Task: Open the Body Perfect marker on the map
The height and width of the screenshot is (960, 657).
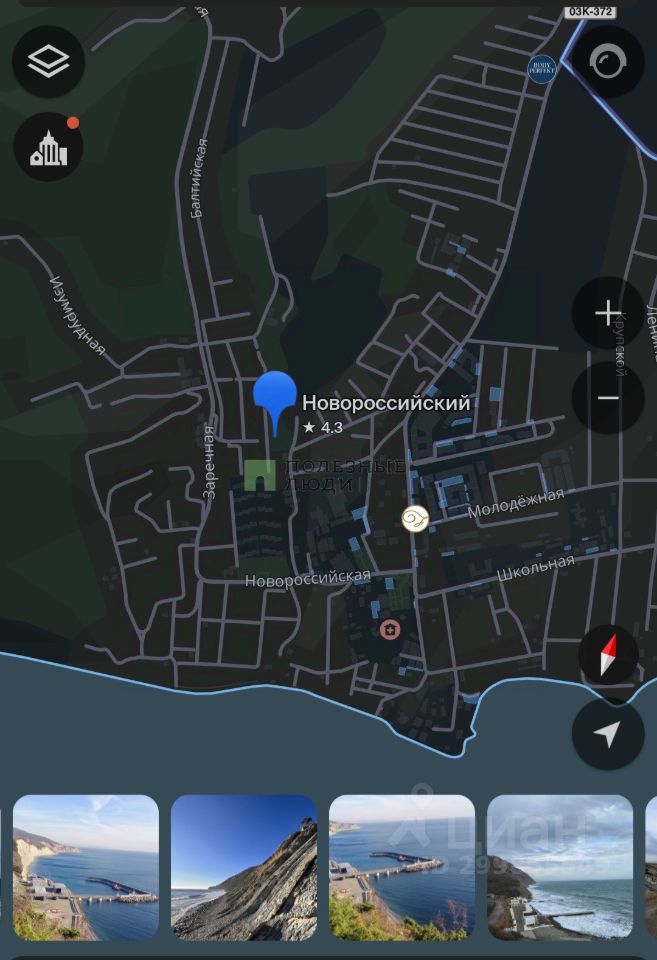Action: (x=541, y=68)
